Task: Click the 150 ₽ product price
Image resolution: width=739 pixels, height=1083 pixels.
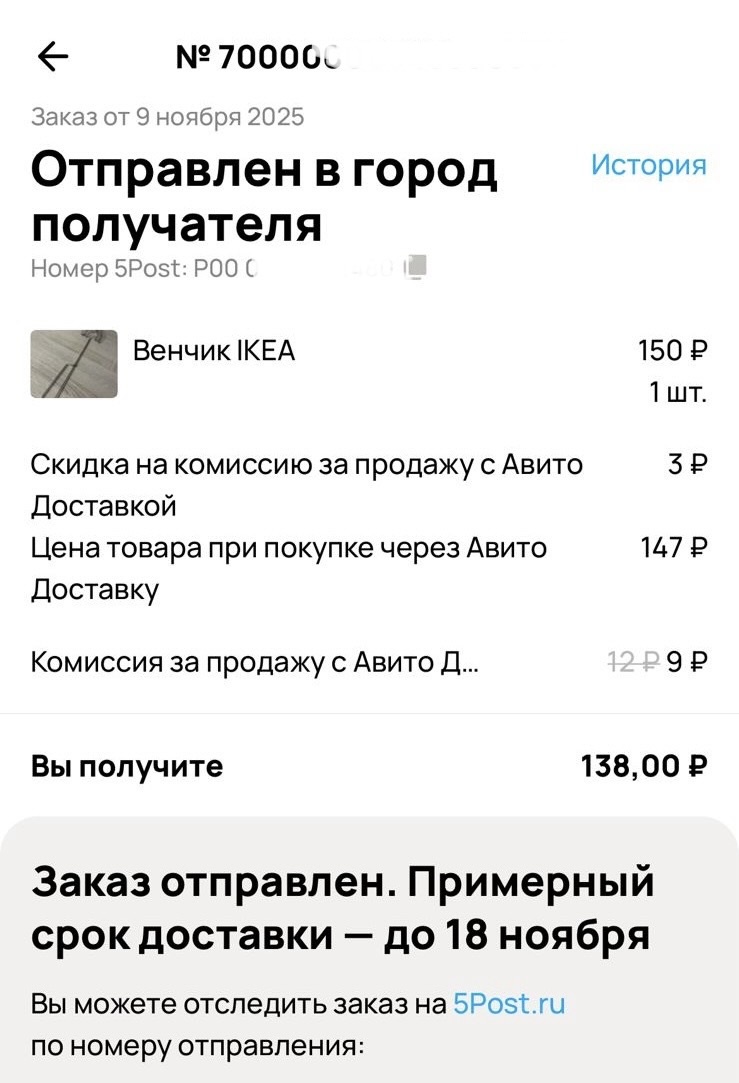Action: (672, 352)
